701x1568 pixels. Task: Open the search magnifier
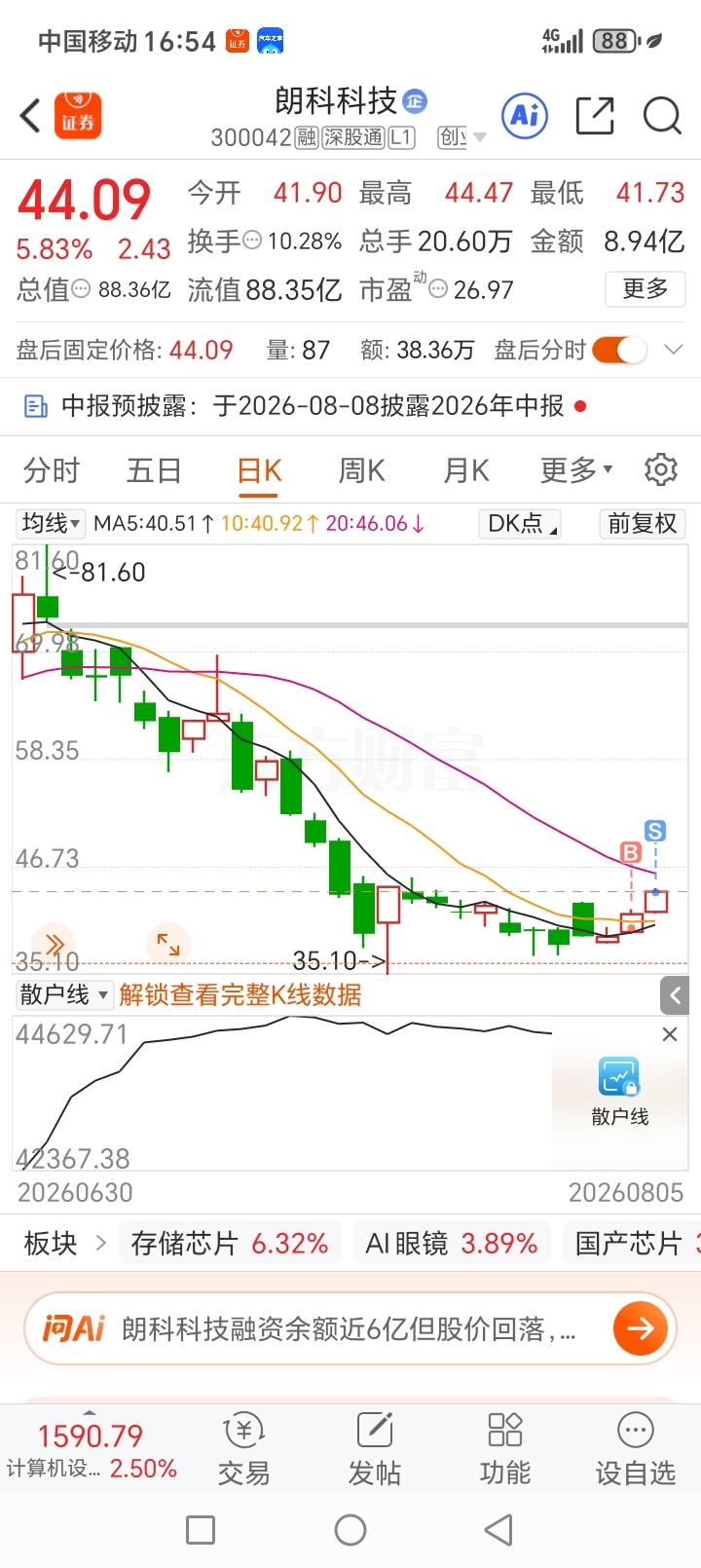click(x=662, y=116)
